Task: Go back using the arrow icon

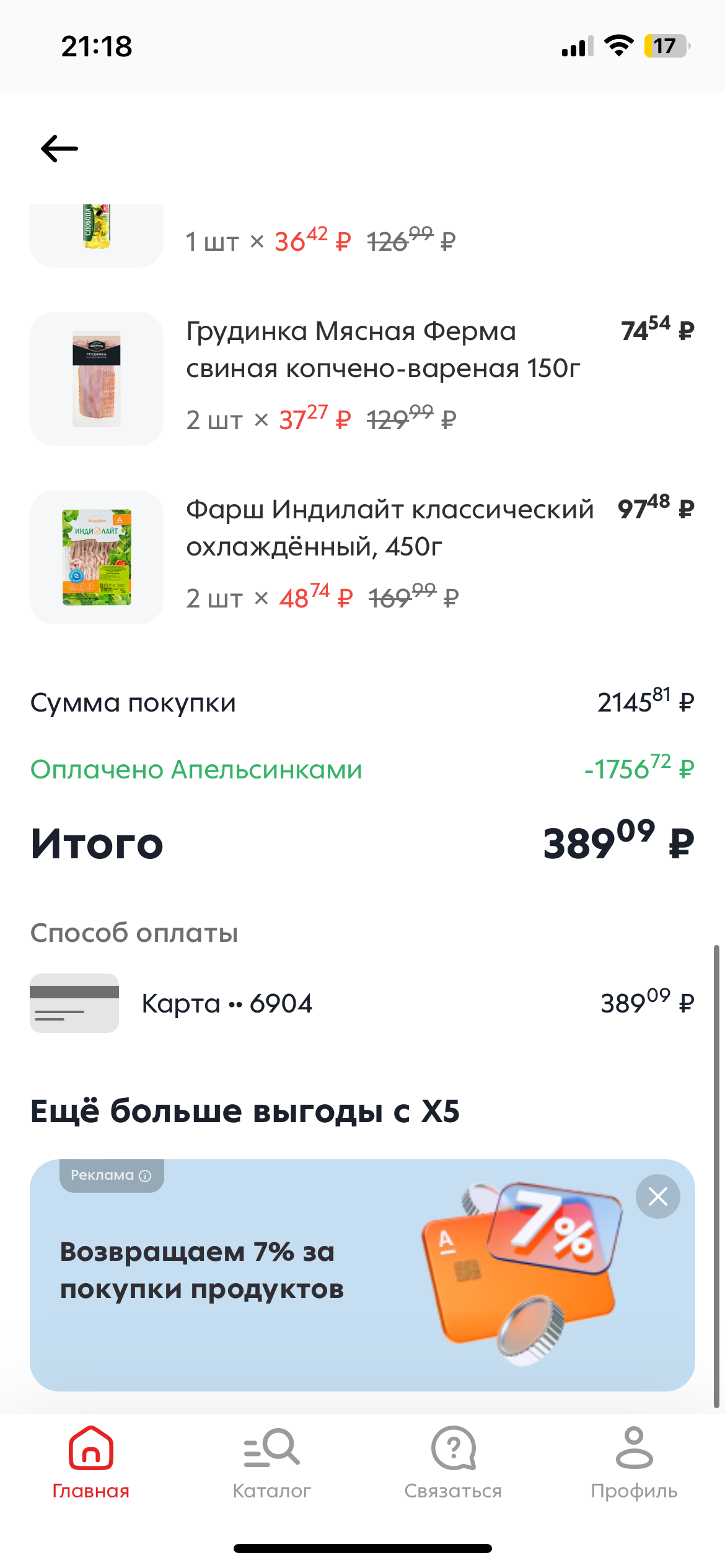Action: pyautogui.click(x=59, y=149)
